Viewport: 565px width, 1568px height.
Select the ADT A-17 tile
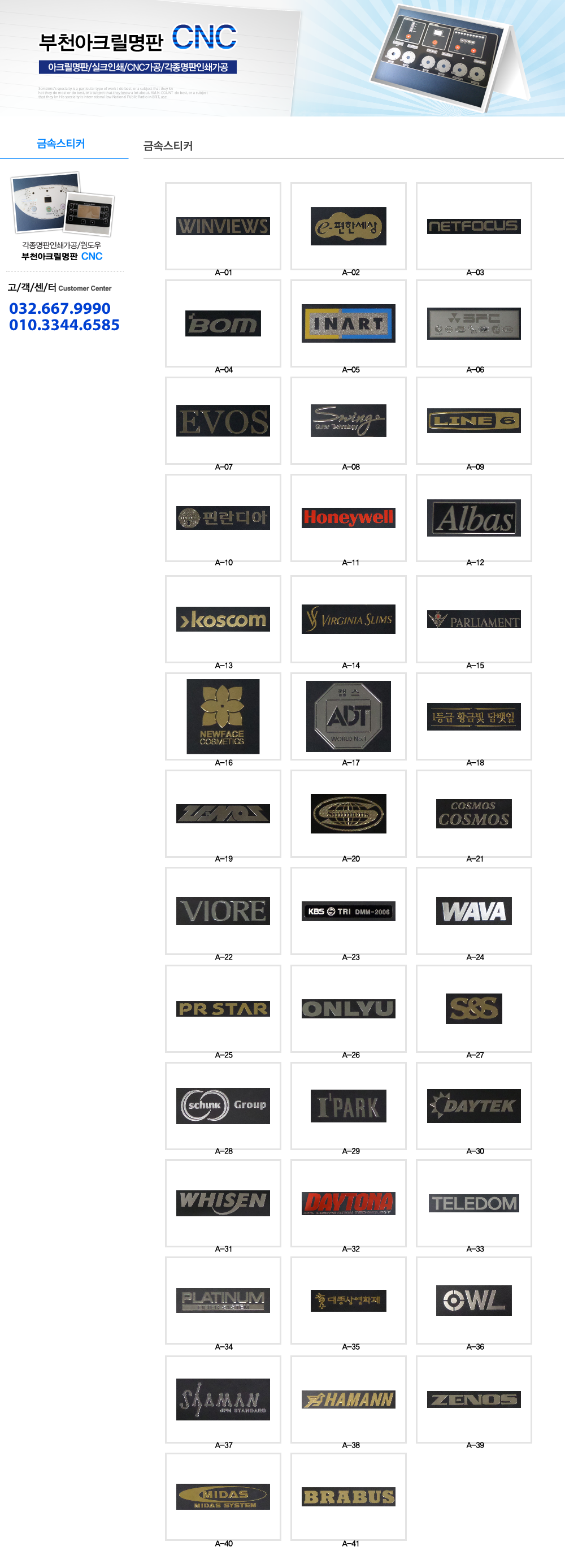(349, 716)
